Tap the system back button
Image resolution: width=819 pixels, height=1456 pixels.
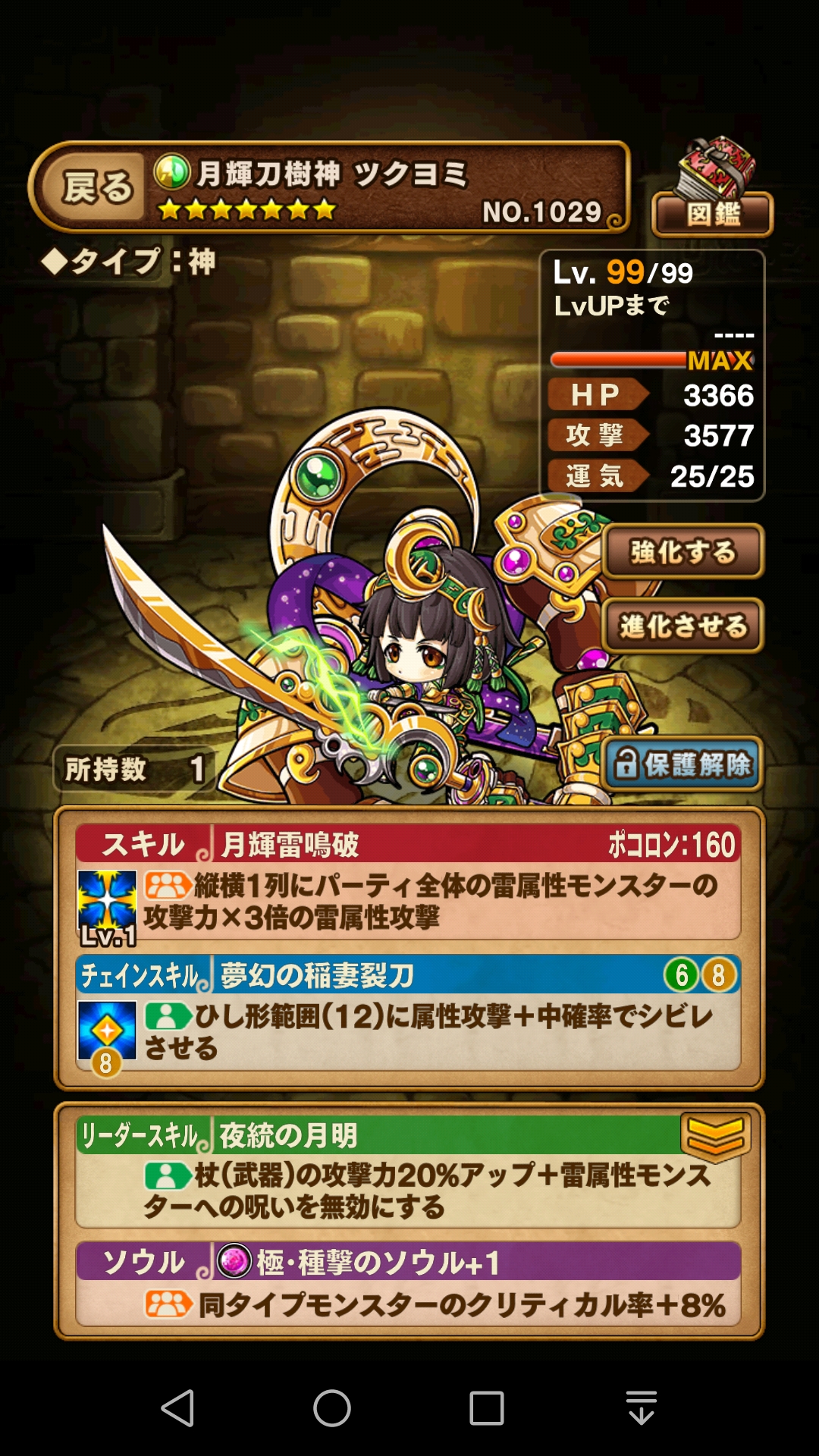click(x=179, y=1409)
